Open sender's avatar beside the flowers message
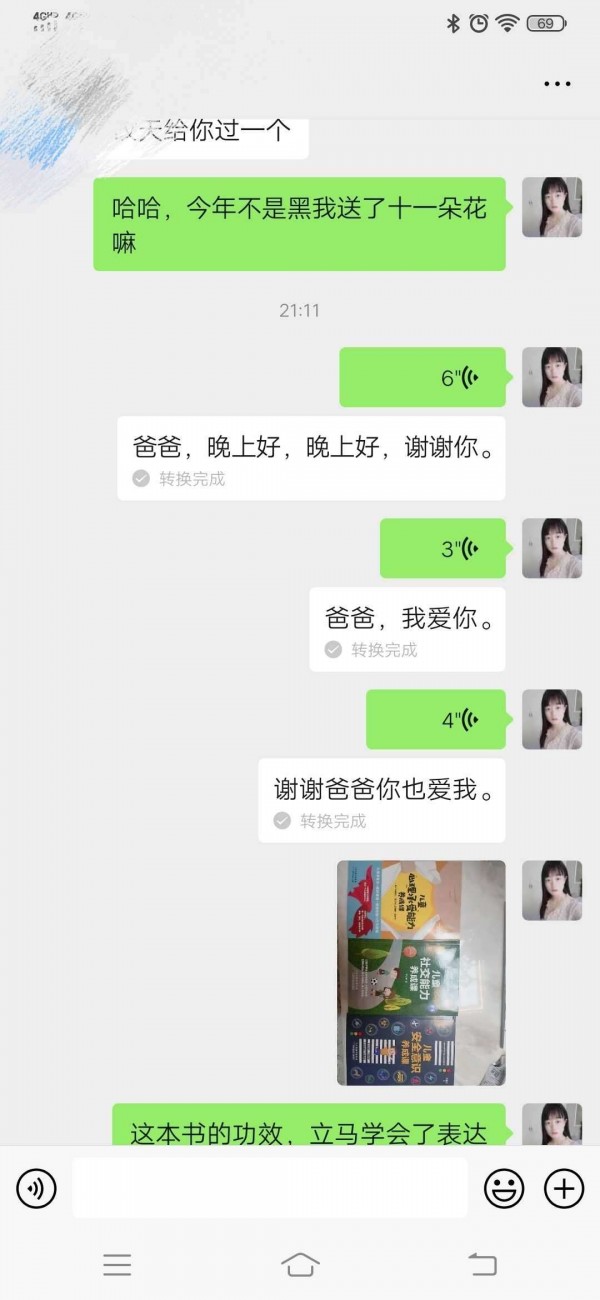The width and height of the screenshot is (600, 1300). click(x=552, y=207)
